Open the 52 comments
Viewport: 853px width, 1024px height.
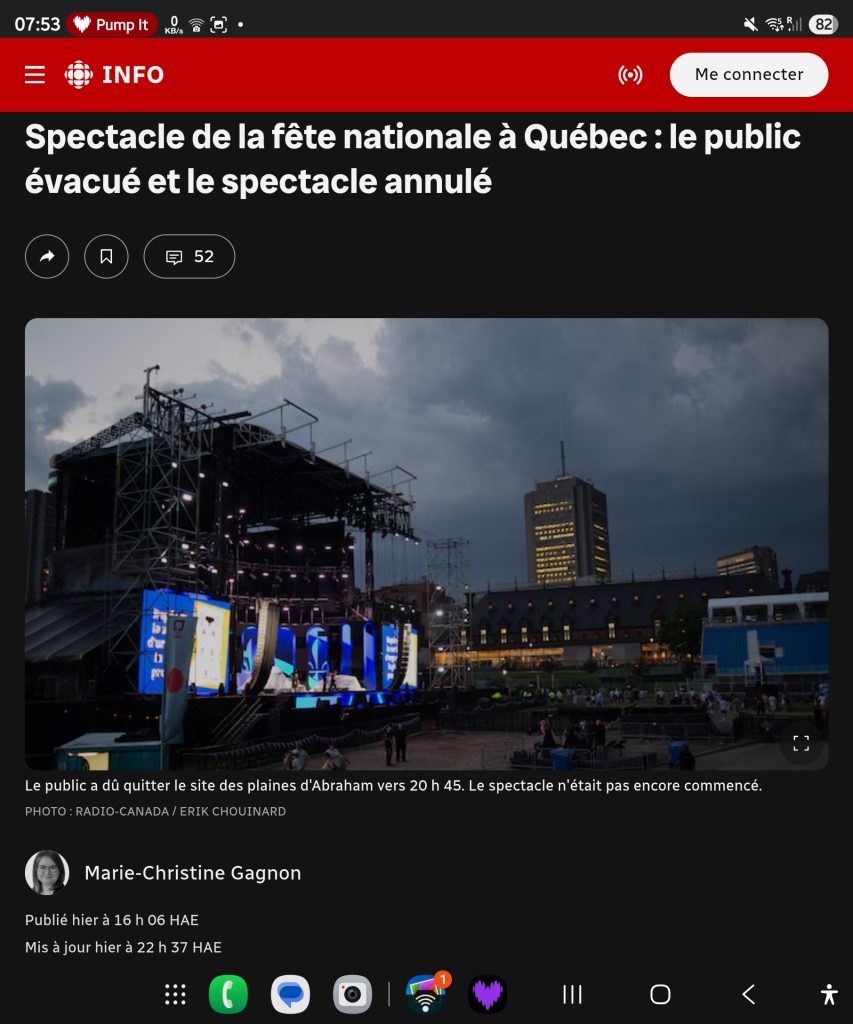click(189, 257)
